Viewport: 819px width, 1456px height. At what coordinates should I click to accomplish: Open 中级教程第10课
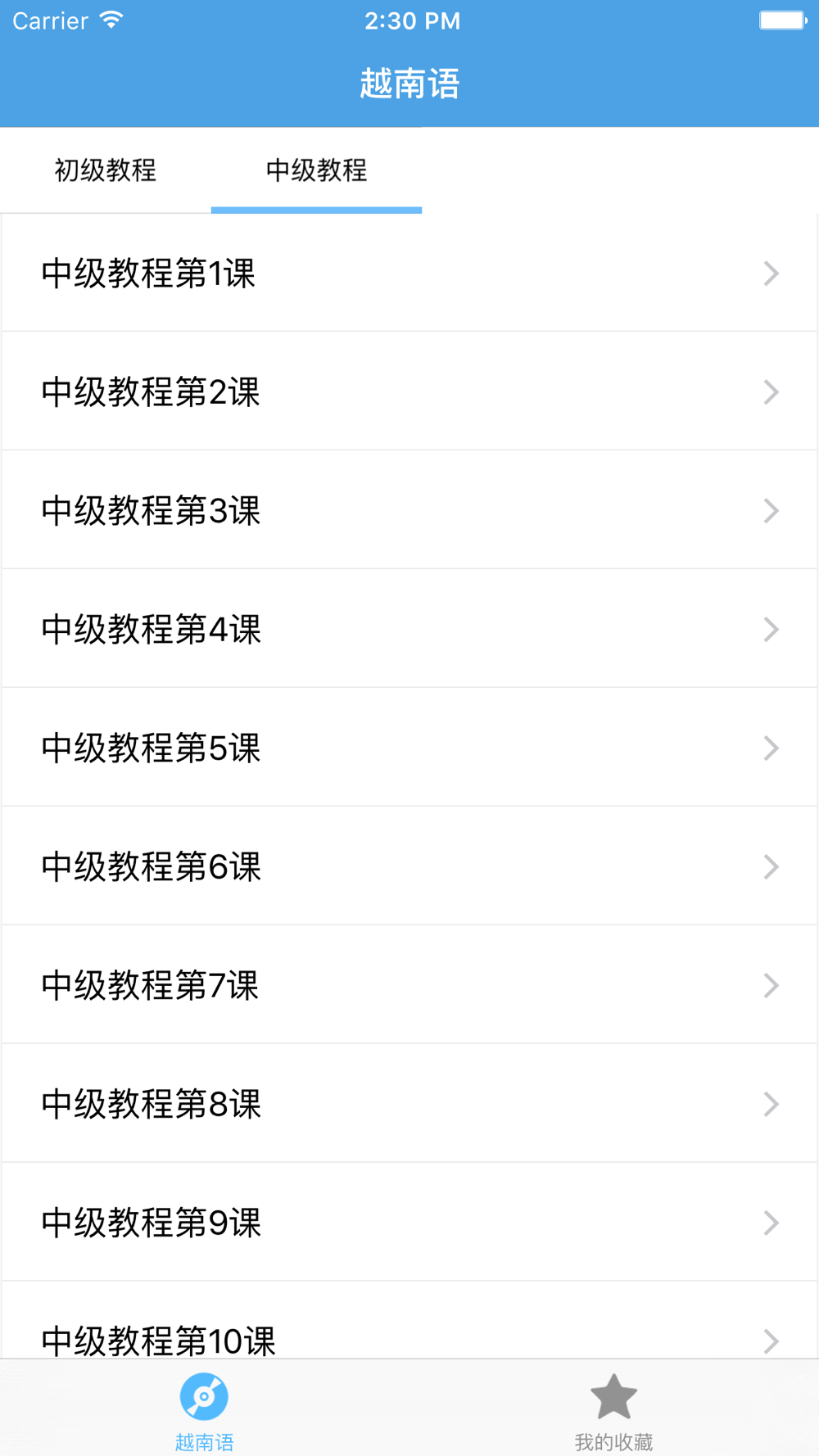pos(409,1321)
